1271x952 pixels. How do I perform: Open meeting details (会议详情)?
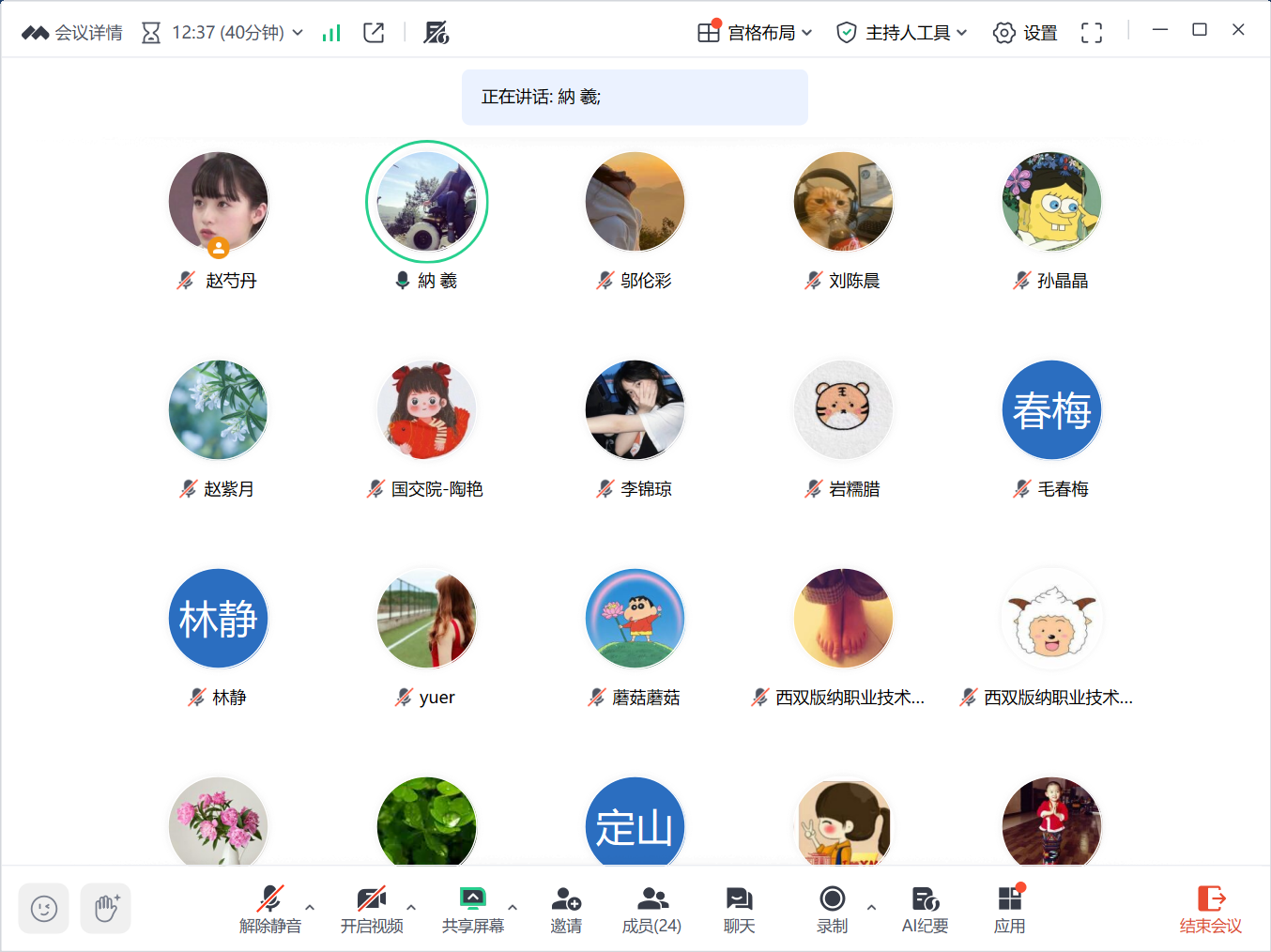coord(72,33)
